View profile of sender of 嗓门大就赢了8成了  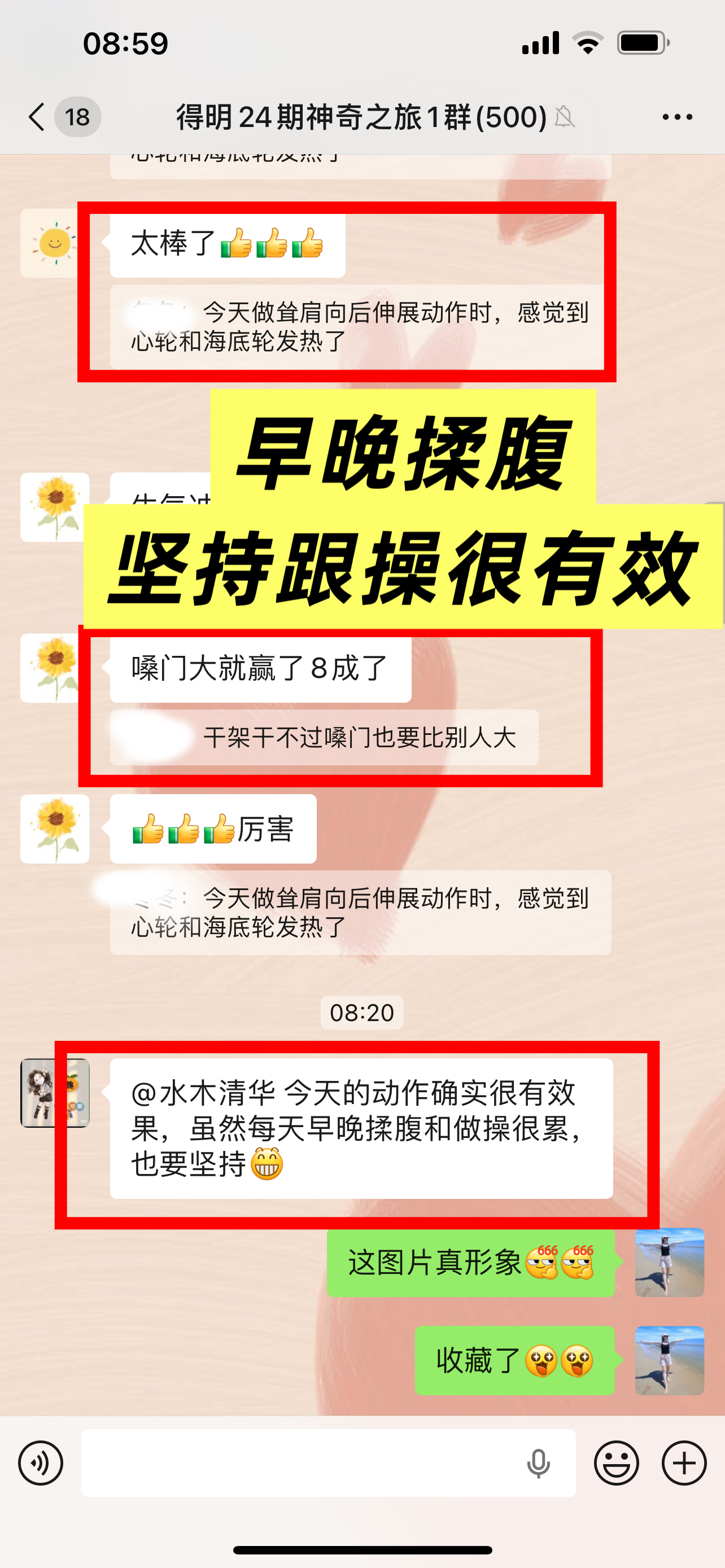[x=55, y=668]
